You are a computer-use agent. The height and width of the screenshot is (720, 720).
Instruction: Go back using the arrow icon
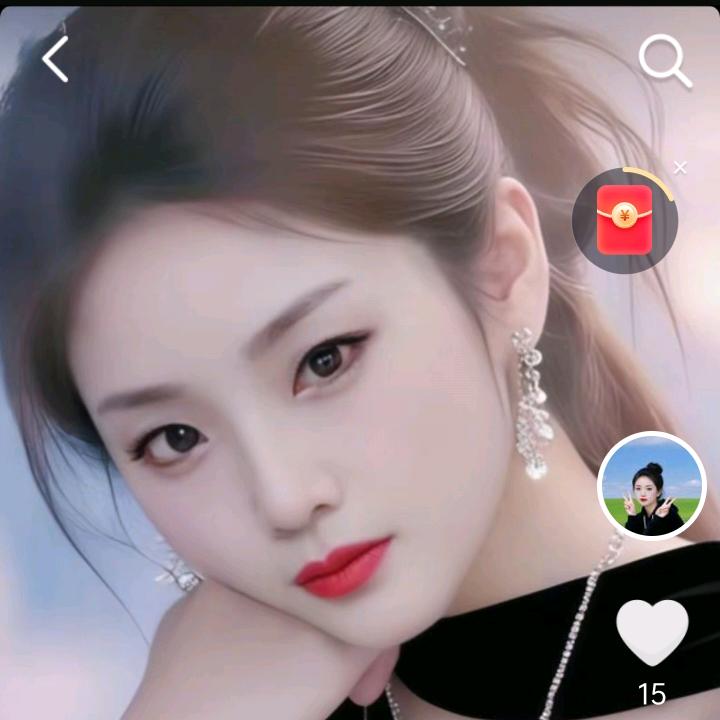(56, 60)
